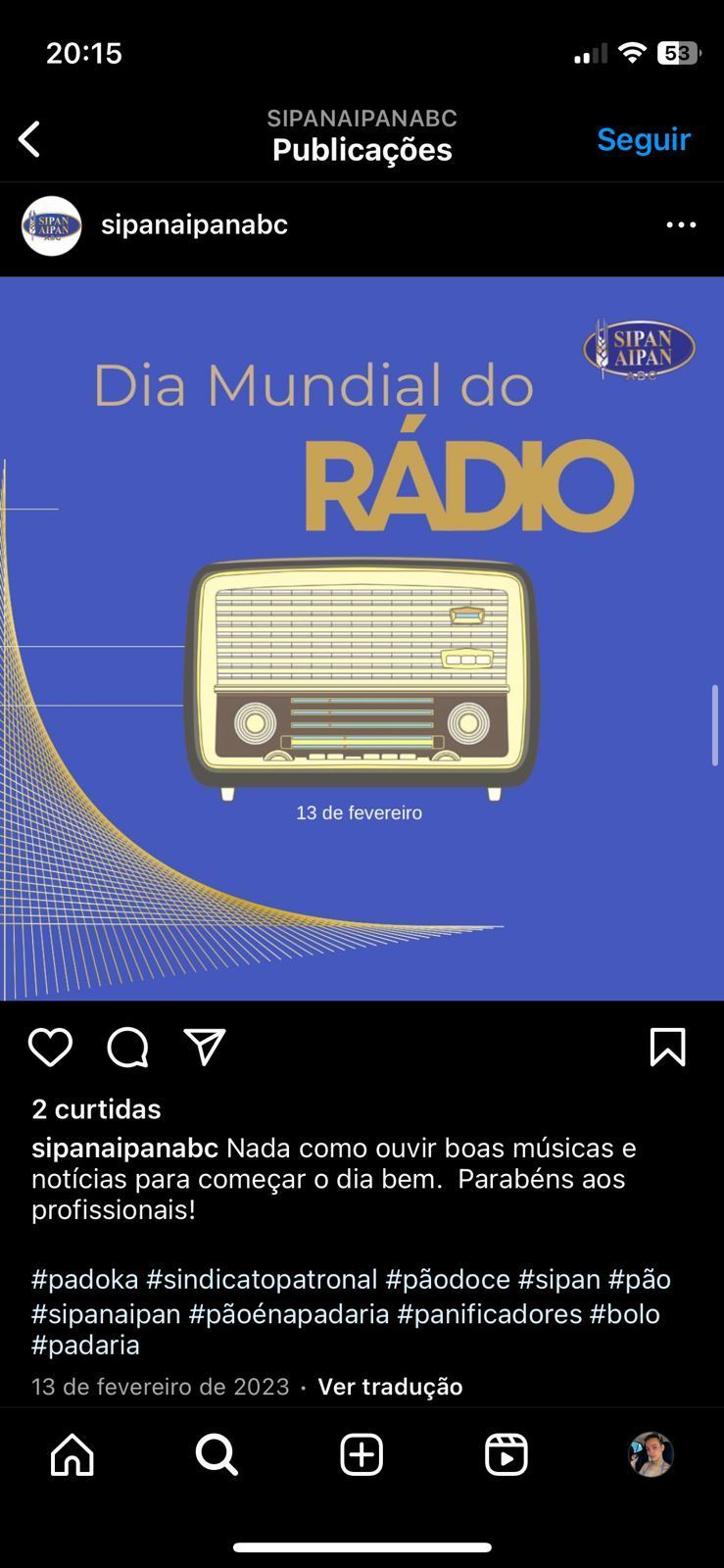
Task: Switch to the Reels tab
Action: [507, 1455]
